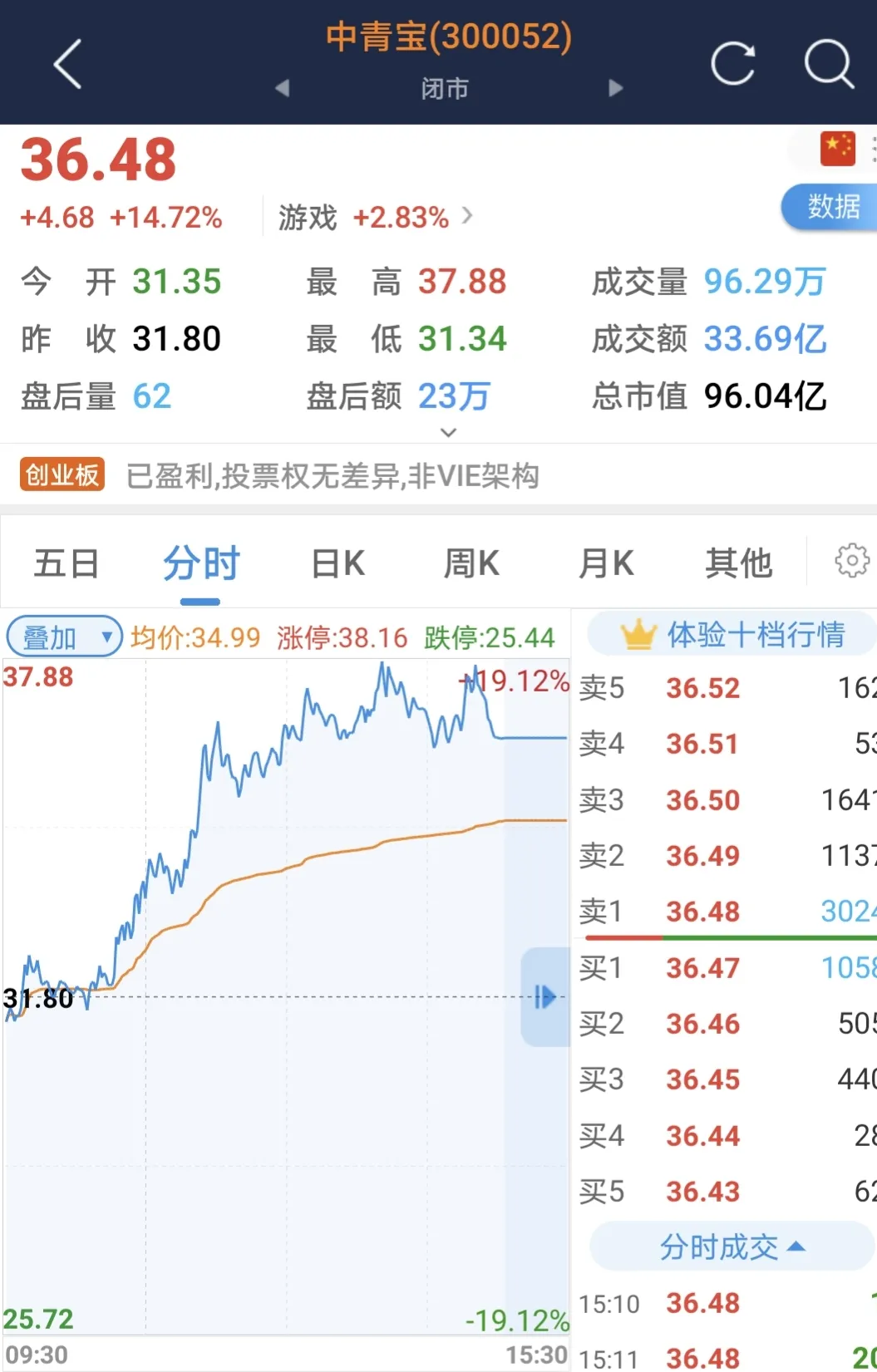Switch to the 日K chart tab
The height and width of the screenshot is (1372, 877).
(x=337, y=563)
